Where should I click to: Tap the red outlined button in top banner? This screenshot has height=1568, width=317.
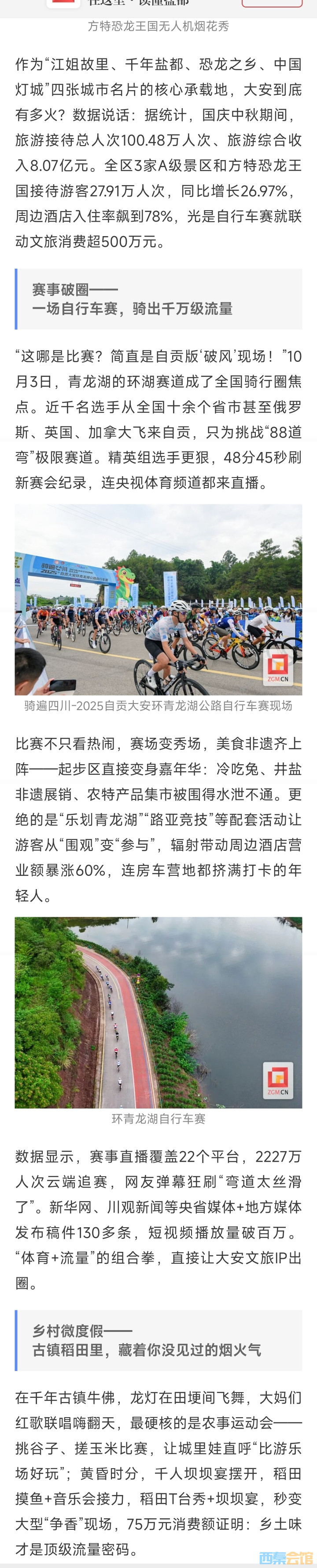pyautogui.click(x=272, y=3)
